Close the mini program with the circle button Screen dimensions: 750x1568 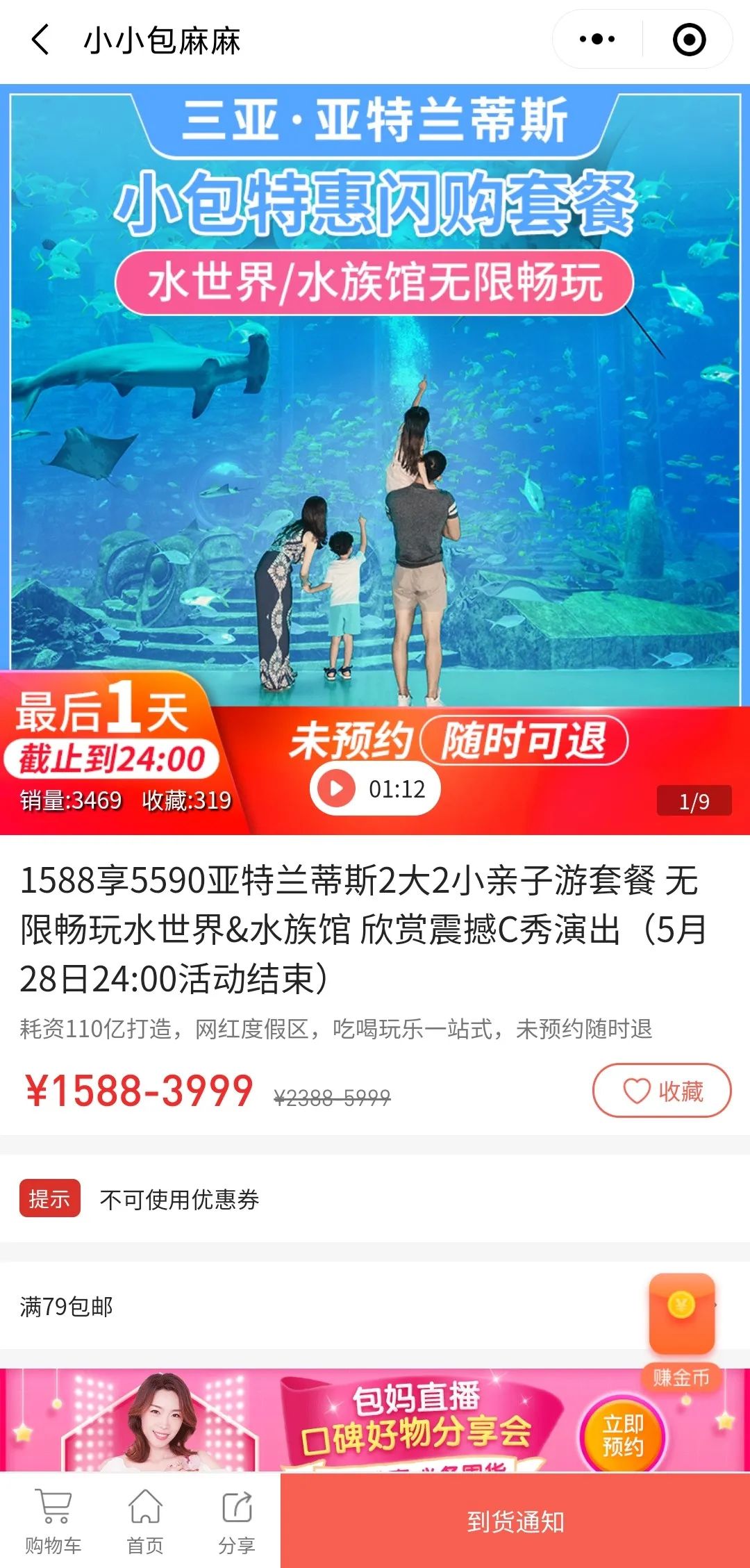point(689,40)
